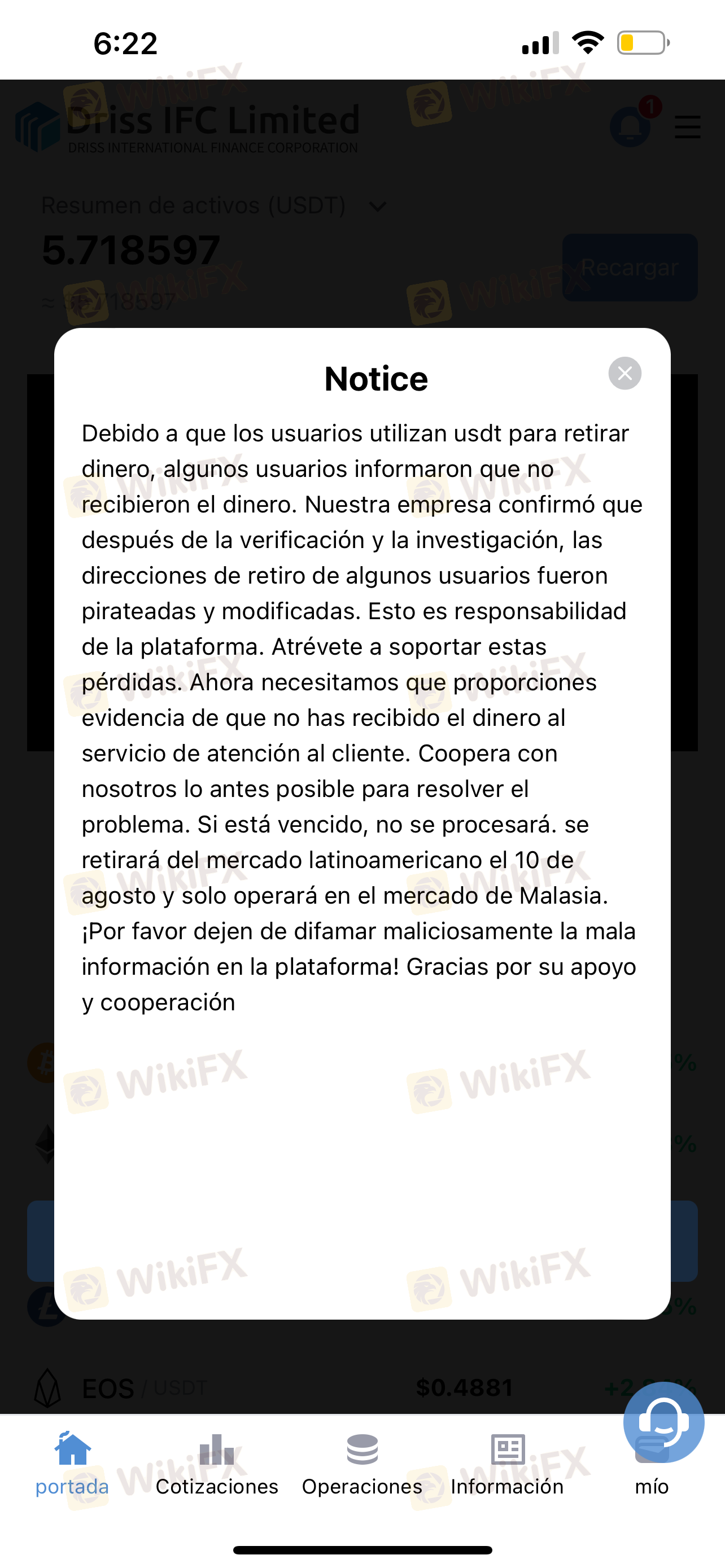The width and height of the screenshot is (725, 1568).
Task: Expand the Resumen de activos dropdown
Action: (377, 207)
